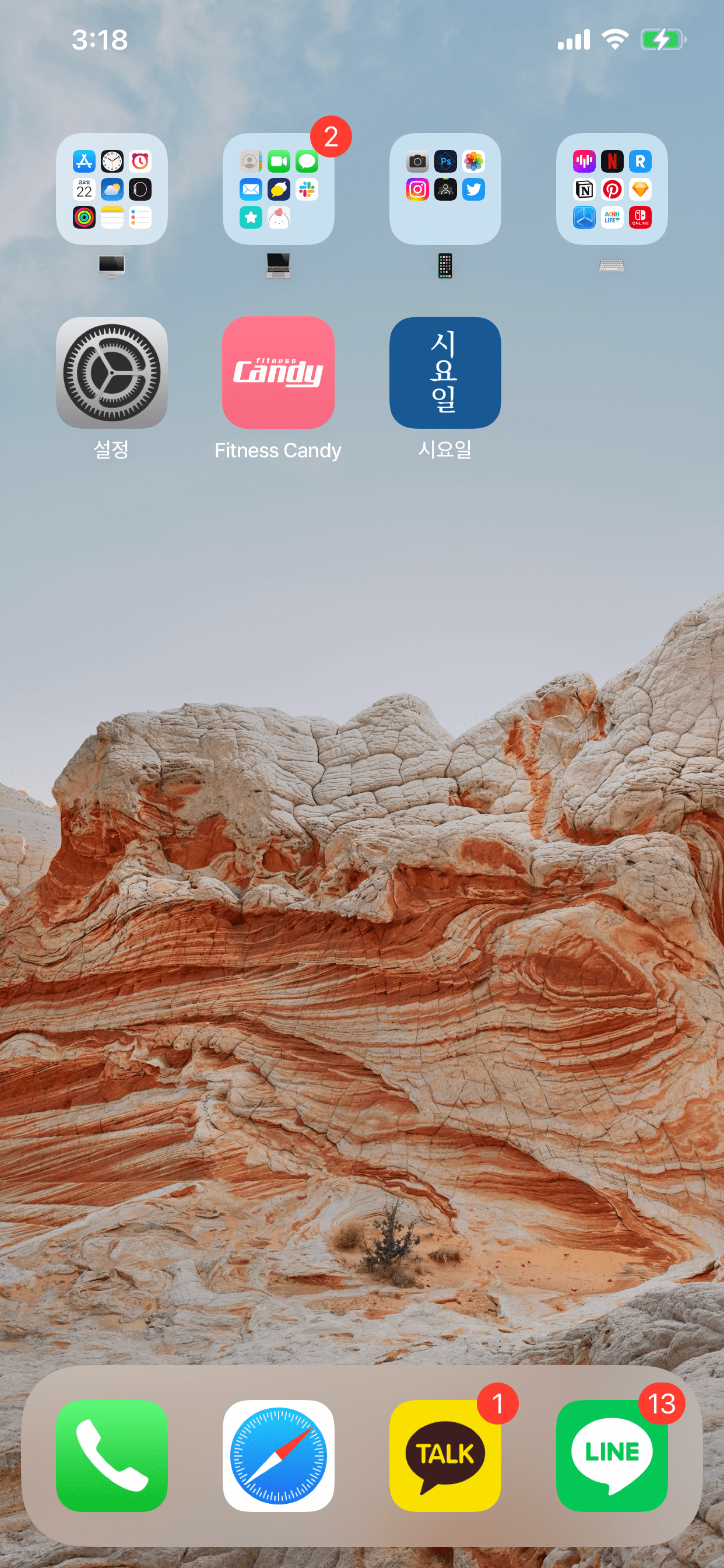The height and width of the screenshot is (1568, 724).
Task: Open the folder with Netflix, Notion and Pinterest
Action: pyautogui.click(x=611, y=188)
